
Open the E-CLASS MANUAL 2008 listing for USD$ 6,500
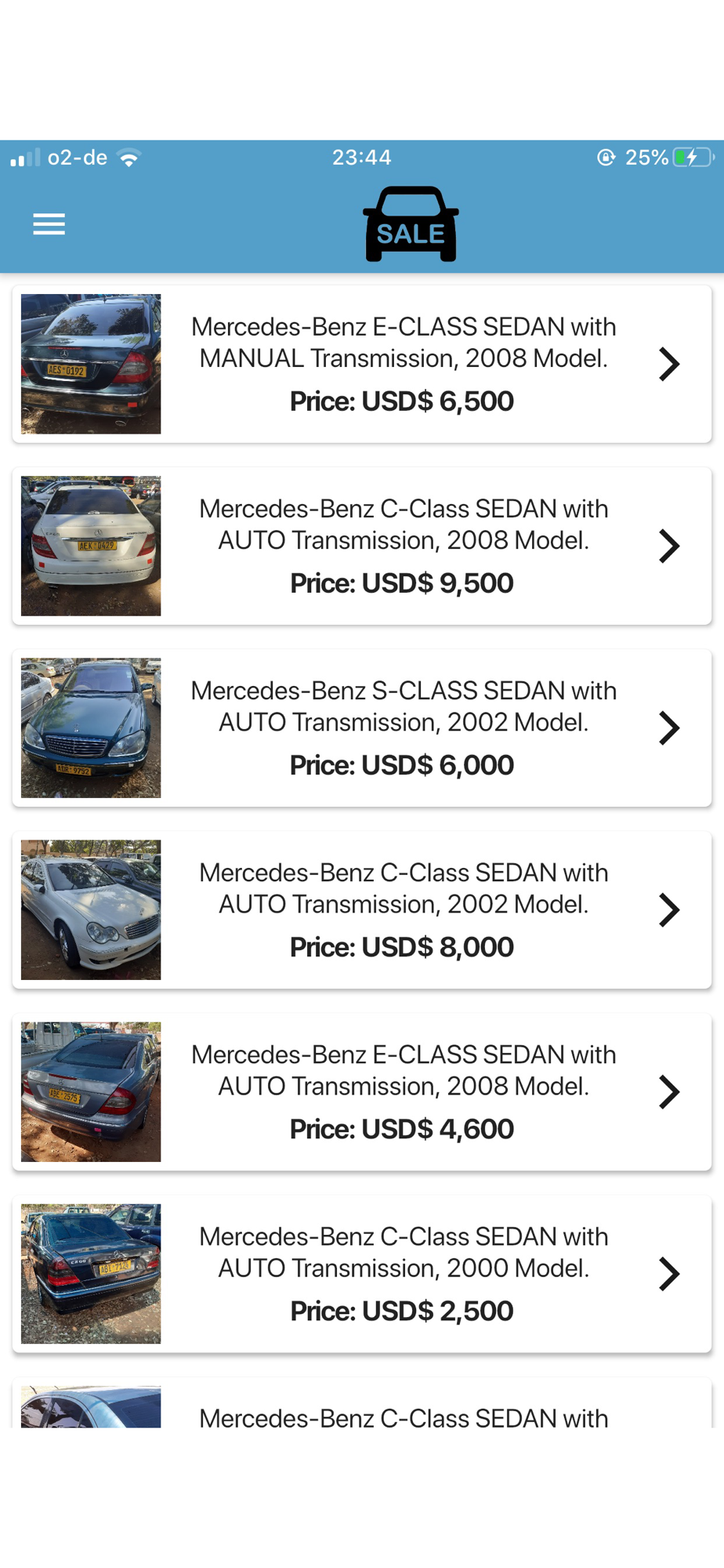click(362, 364)
